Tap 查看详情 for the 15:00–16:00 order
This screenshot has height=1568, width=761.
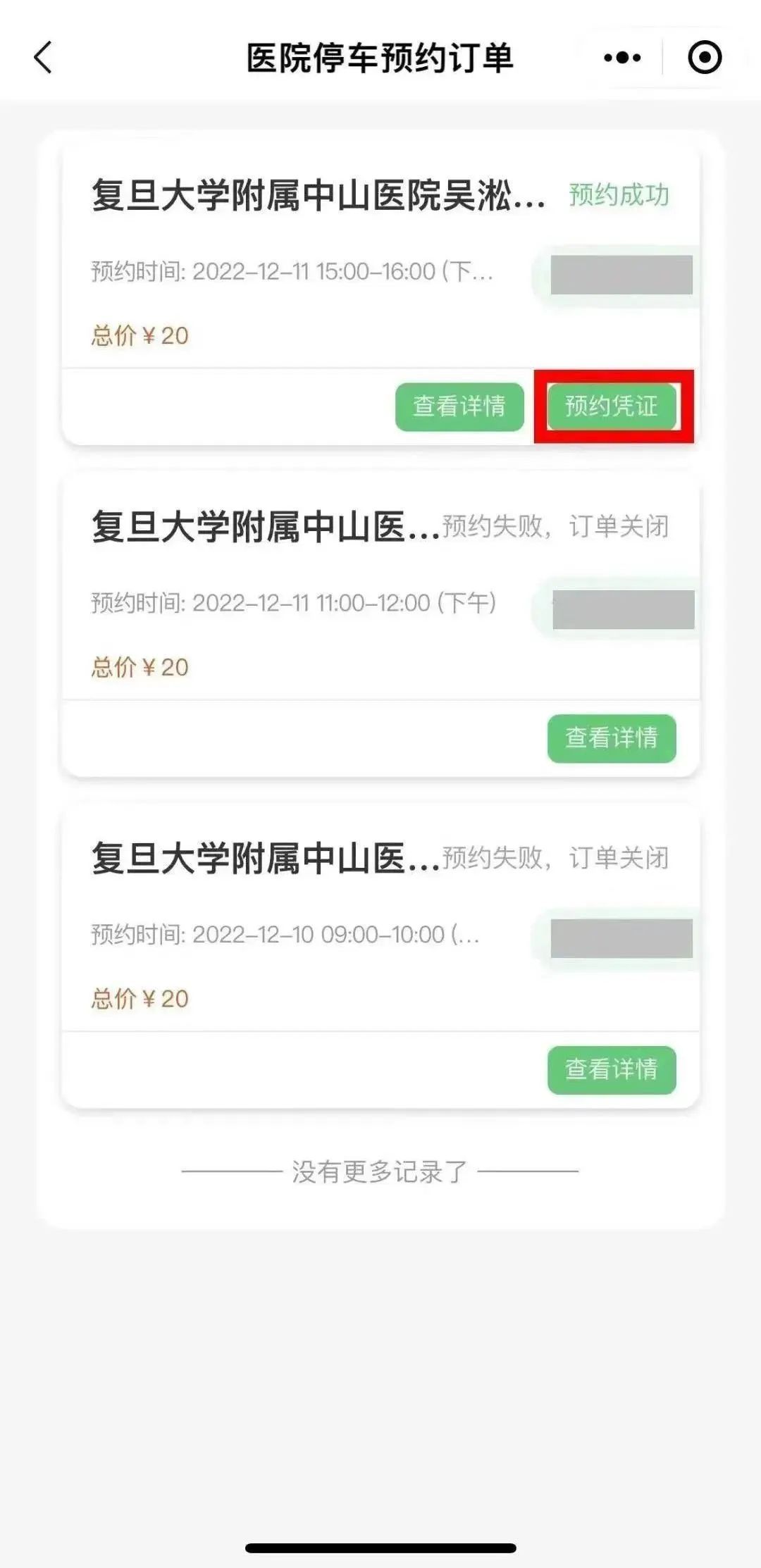coord(459,406)
